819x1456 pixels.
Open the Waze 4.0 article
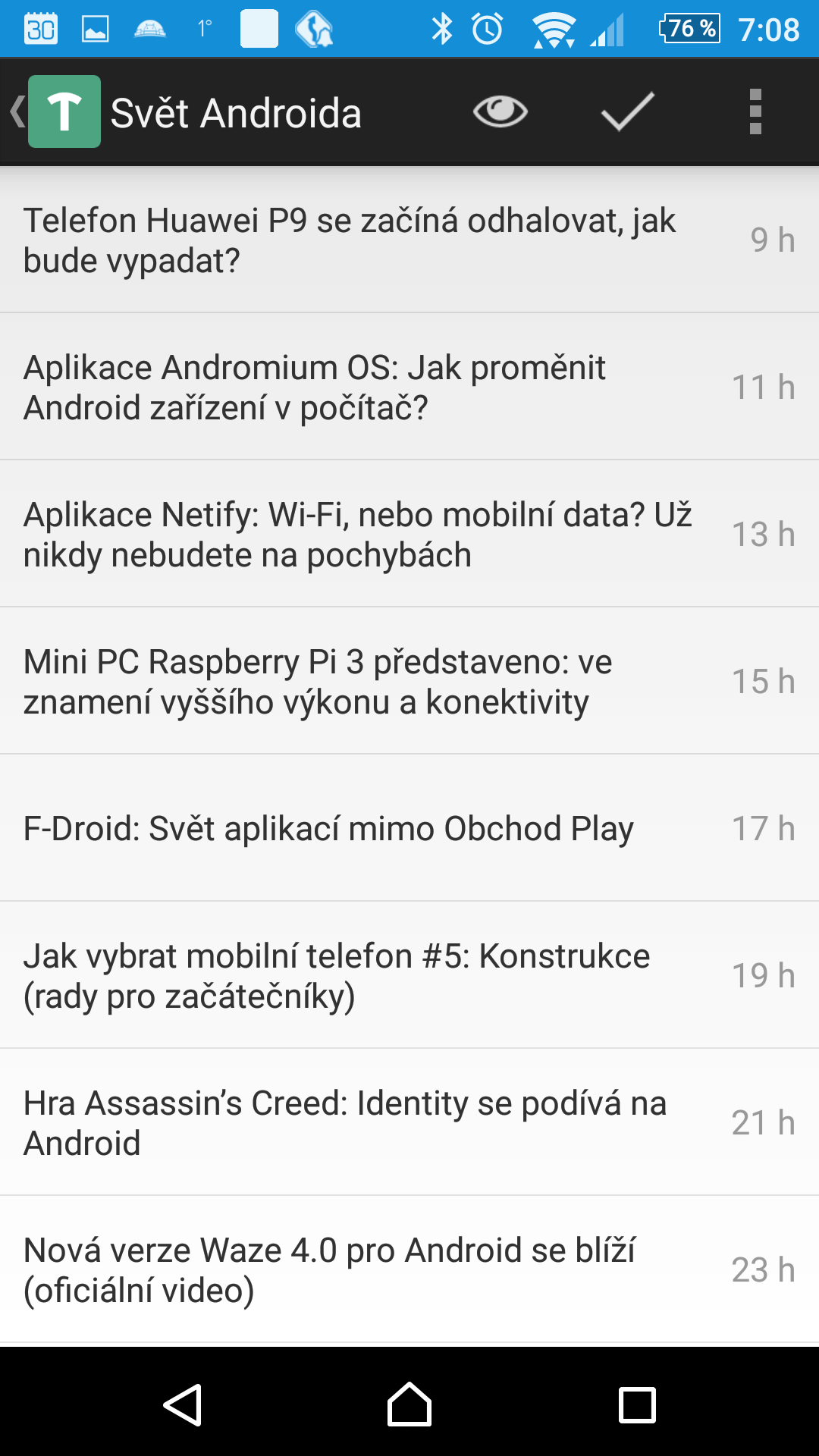click(409, 1269)
